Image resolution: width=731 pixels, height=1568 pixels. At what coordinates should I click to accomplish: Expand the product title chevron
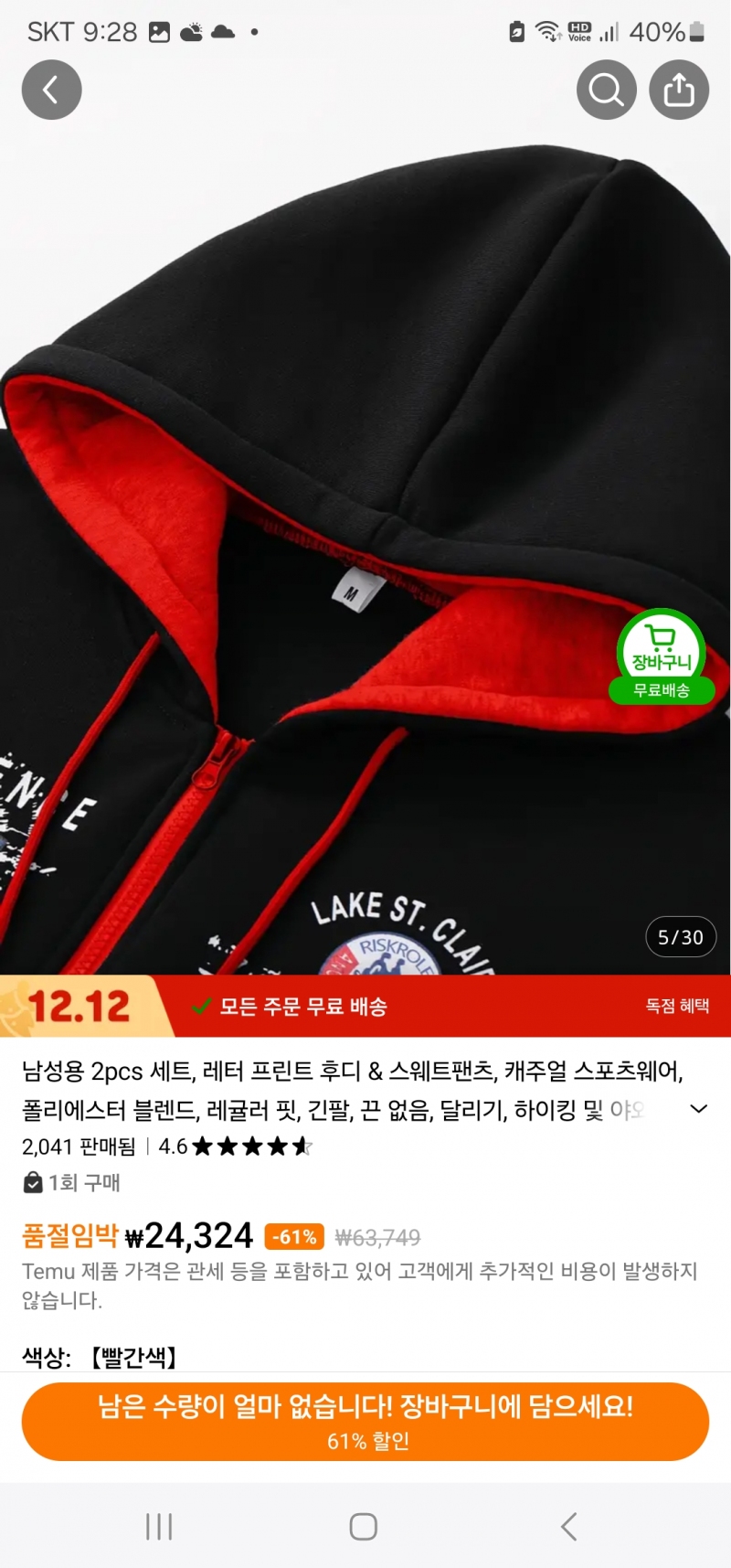[699, 1109]
